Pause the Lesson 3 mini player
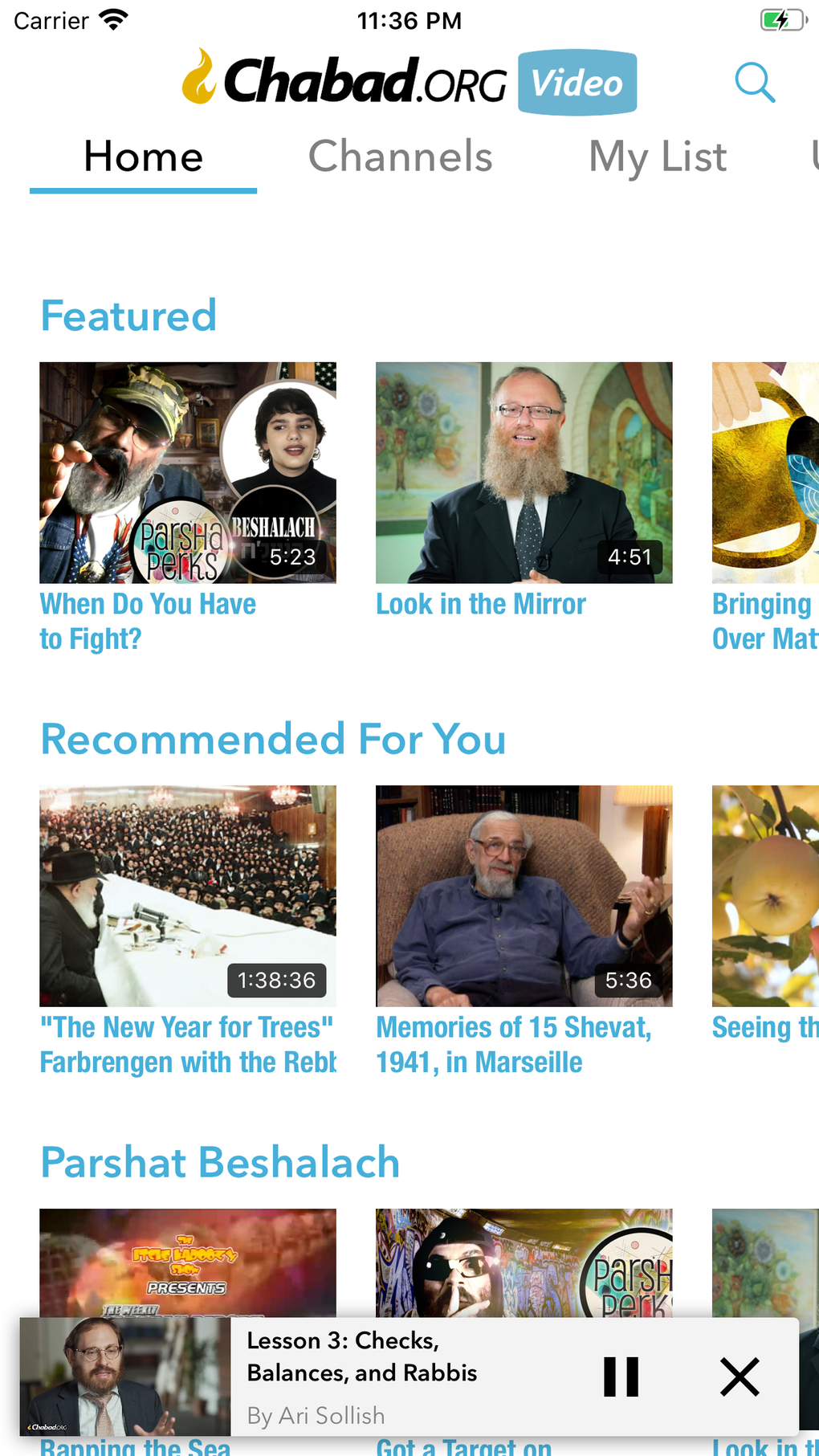Viewport: 819px width, 1456px height. [621, 1376]
